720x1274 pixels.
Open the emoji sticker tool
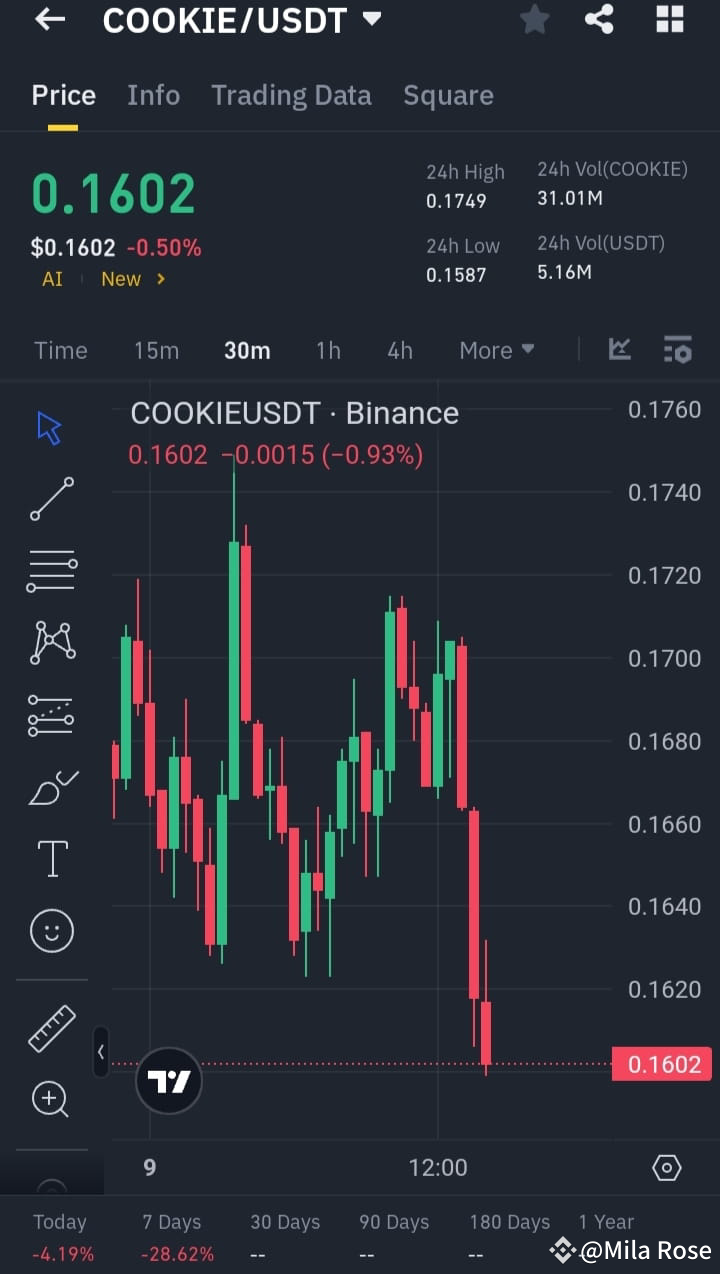click(51, 930)
